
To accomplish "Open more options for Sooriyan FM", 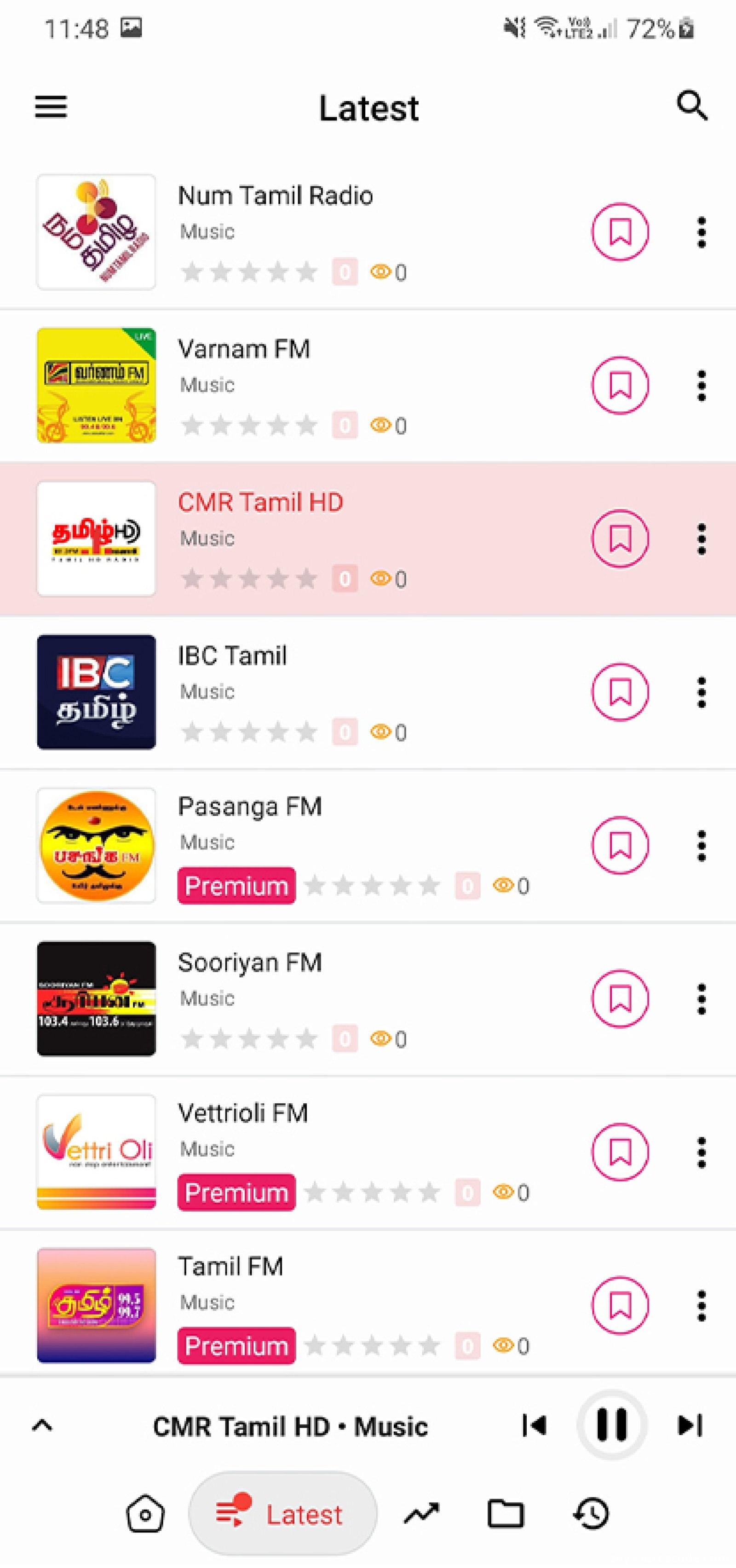I will (701, 999).
